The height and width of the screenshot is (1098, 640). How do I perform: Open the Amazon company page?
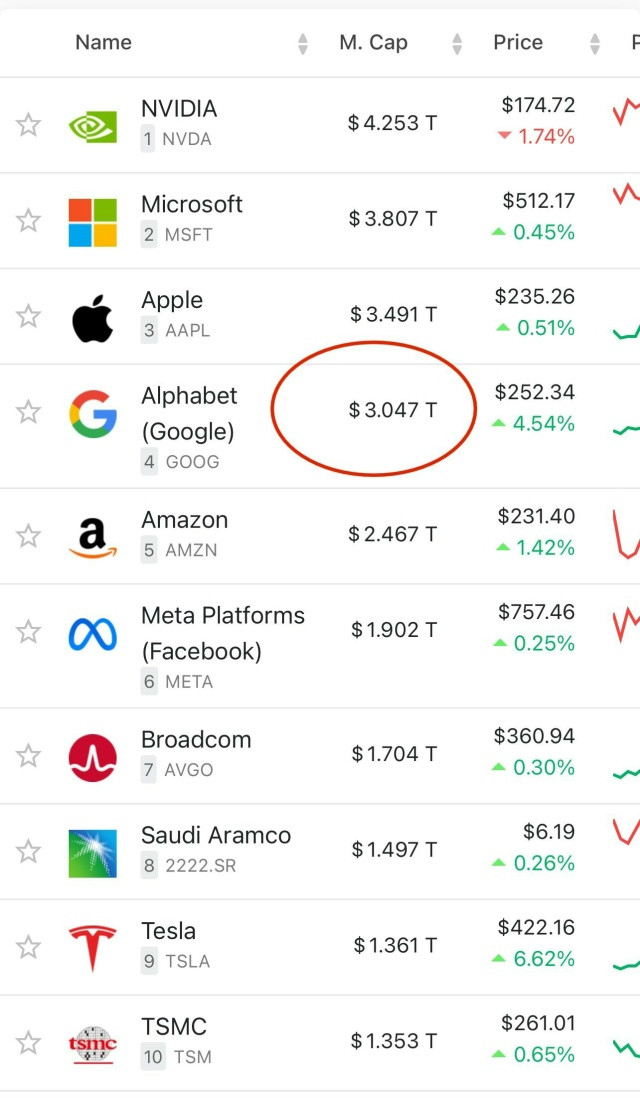184,521
